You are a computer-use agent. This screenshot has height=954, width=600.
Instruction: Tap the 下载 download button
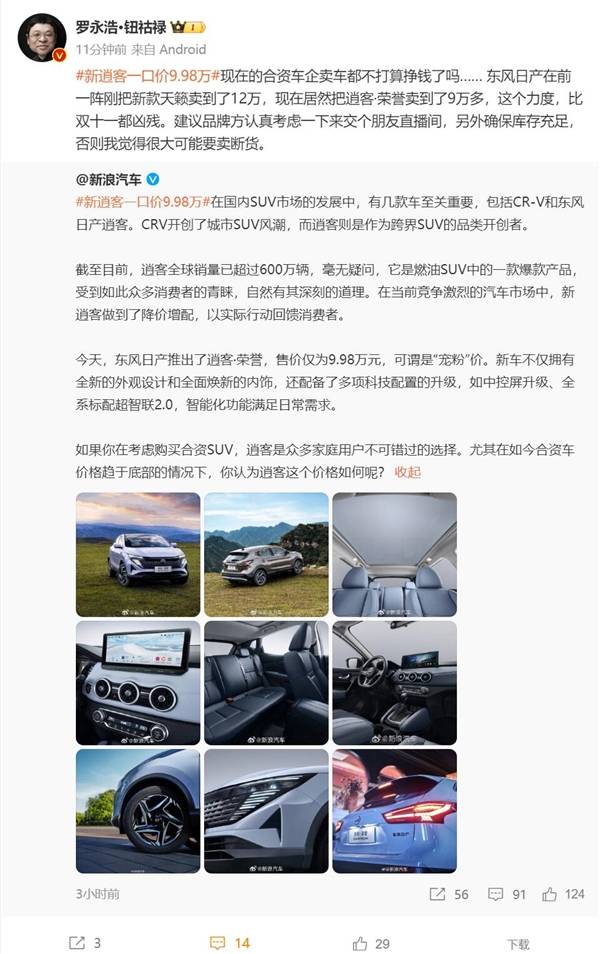pos(517,943)
